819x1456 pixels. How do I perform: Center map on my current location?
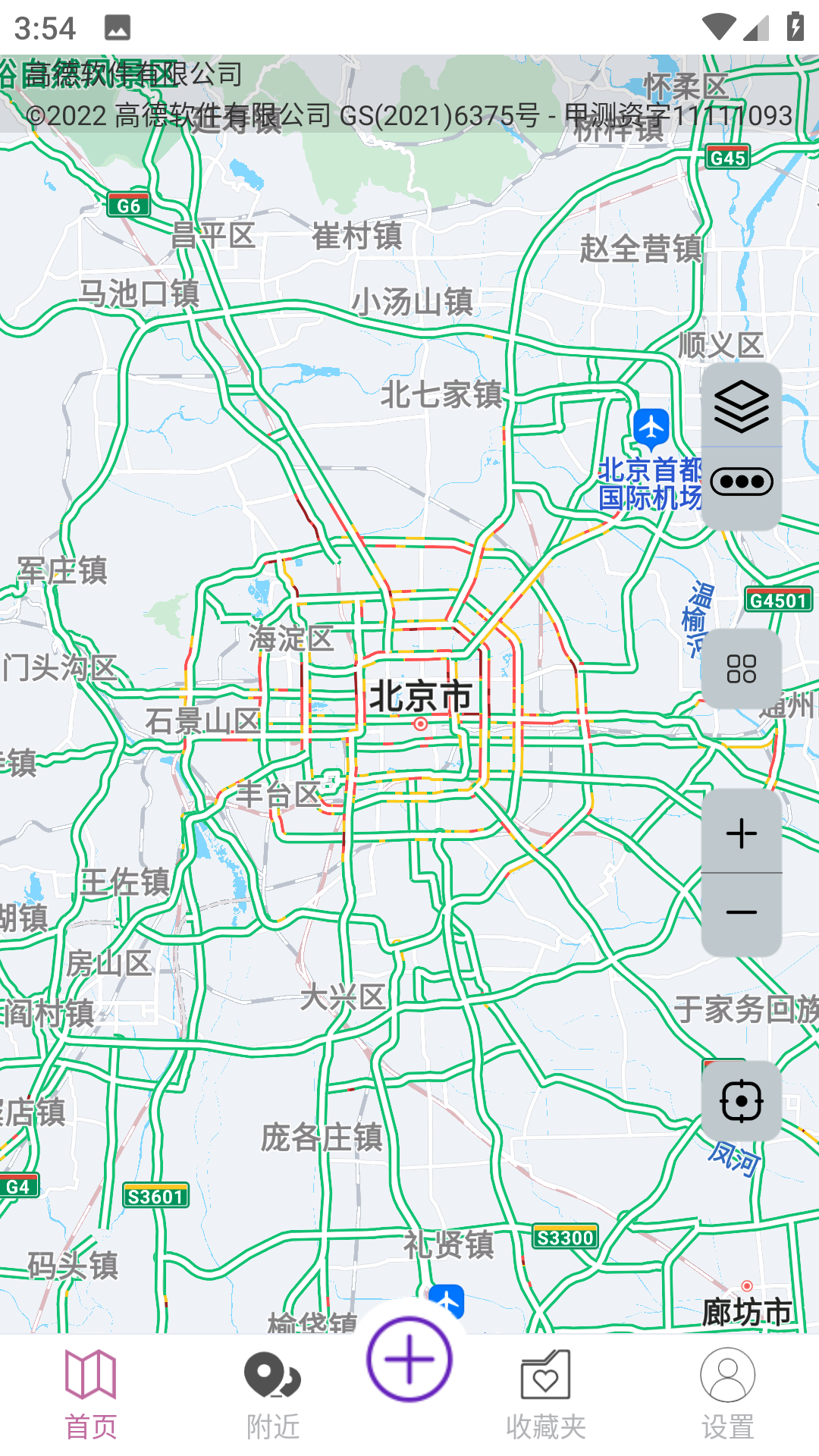pyautogui.click(x=741, y=1101)
